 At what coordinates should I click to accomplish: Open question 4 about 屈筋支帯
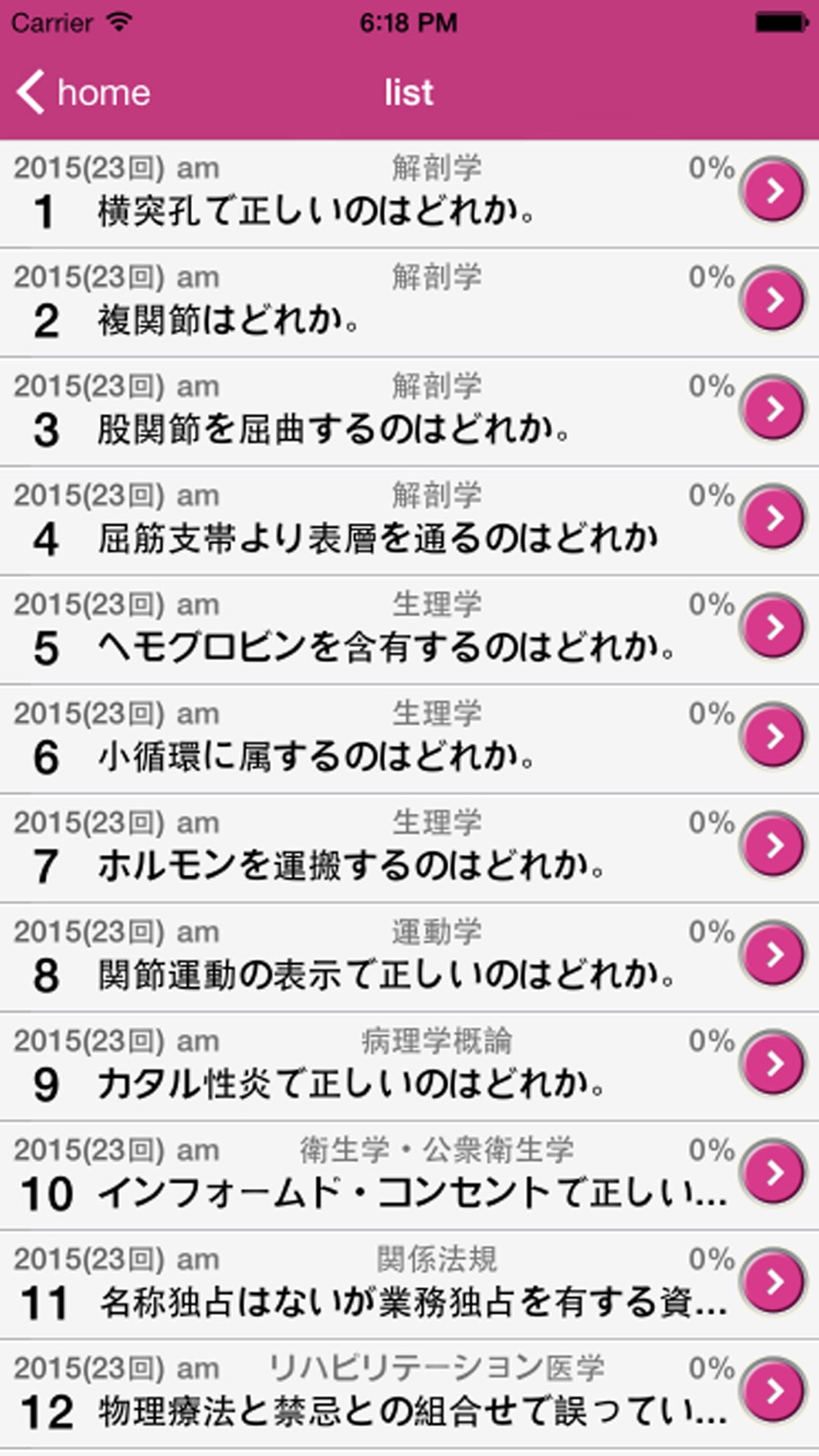pos(409,521)
